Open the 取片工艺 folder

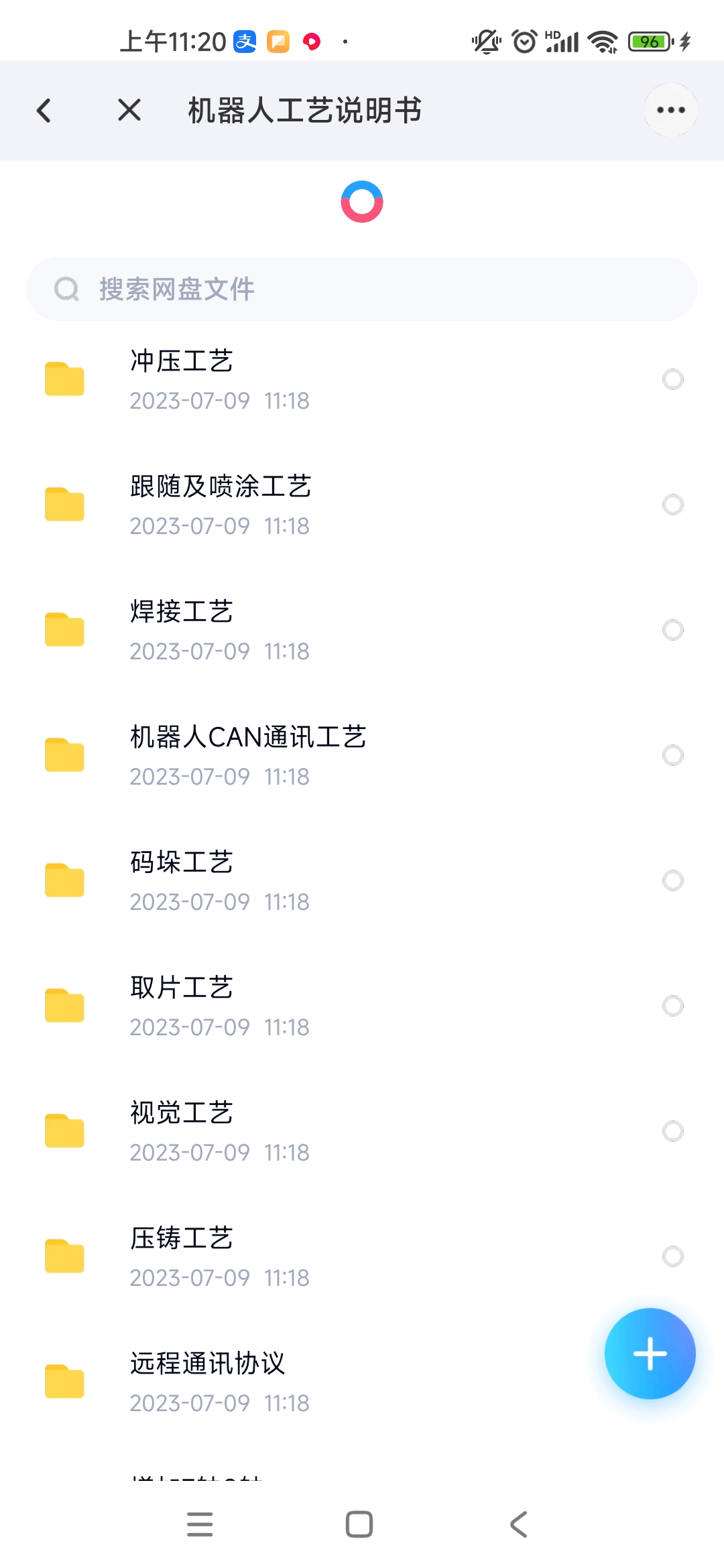tap(362, 1006)
